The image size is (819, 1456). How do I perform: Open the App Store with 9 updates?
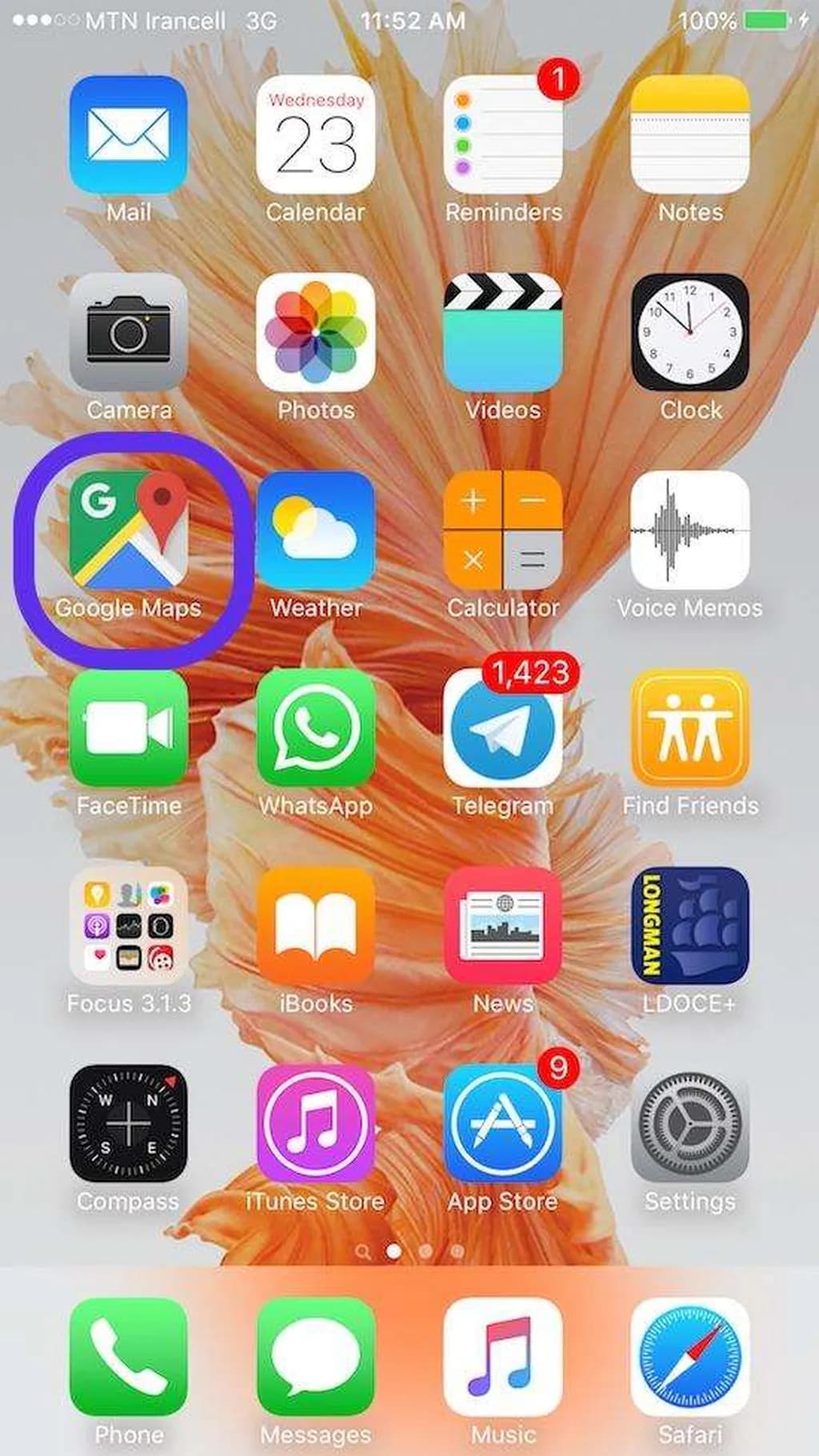coord(502,1123)
